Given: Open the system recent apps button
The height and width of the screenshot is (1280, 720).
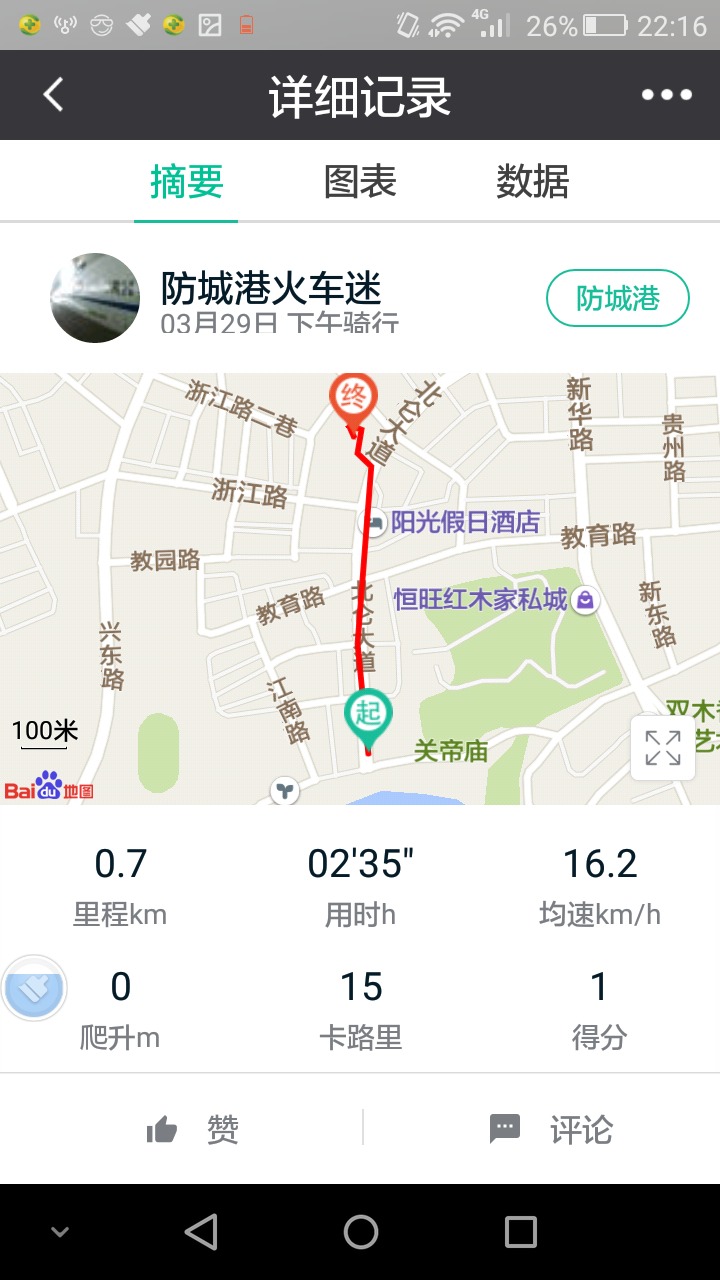Looking at the screenshot, I should click(x=520, y=1232).
